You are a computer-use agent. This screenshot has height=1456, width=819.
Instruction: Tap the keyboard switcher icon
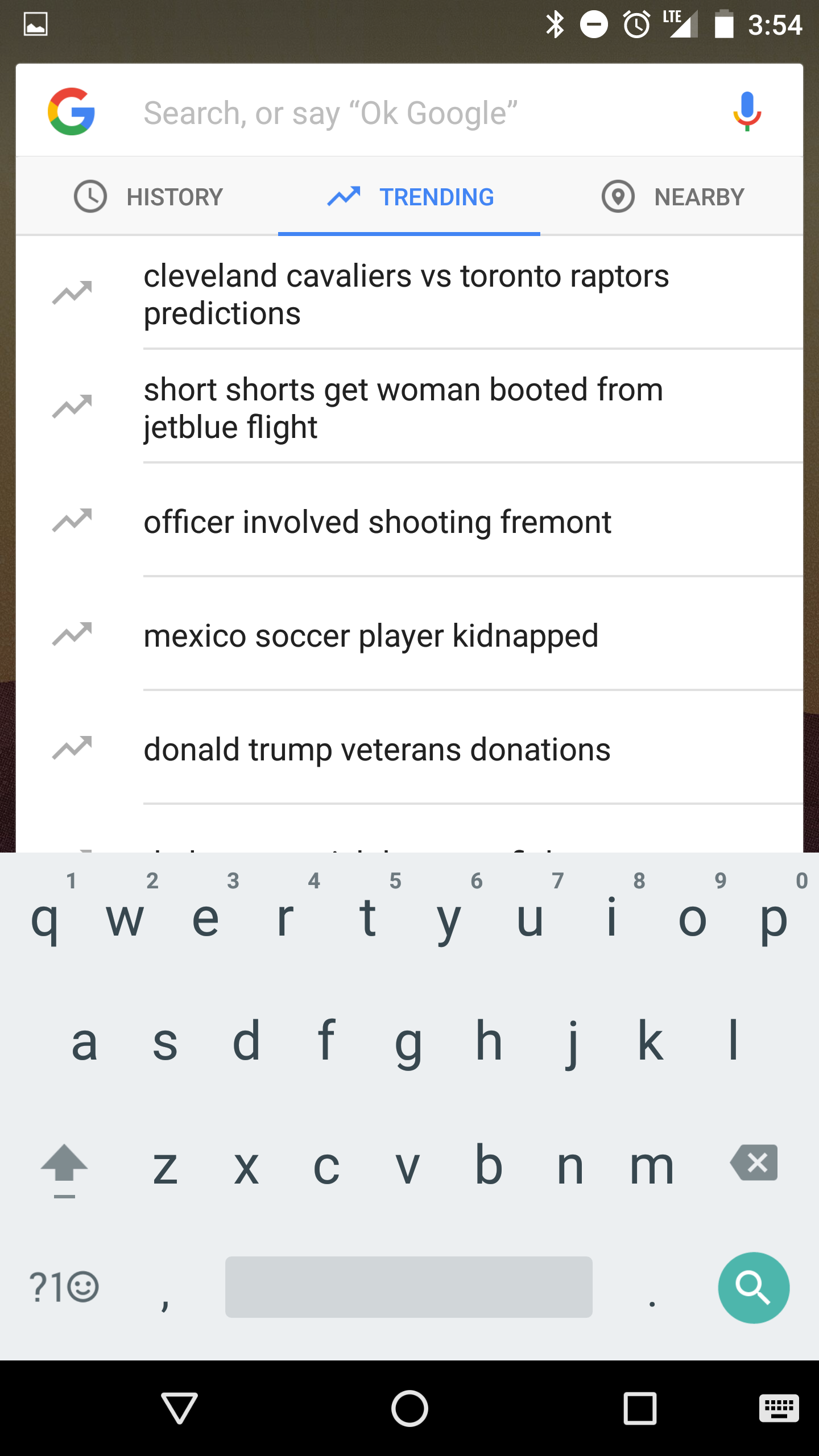tap(779, 1408)
